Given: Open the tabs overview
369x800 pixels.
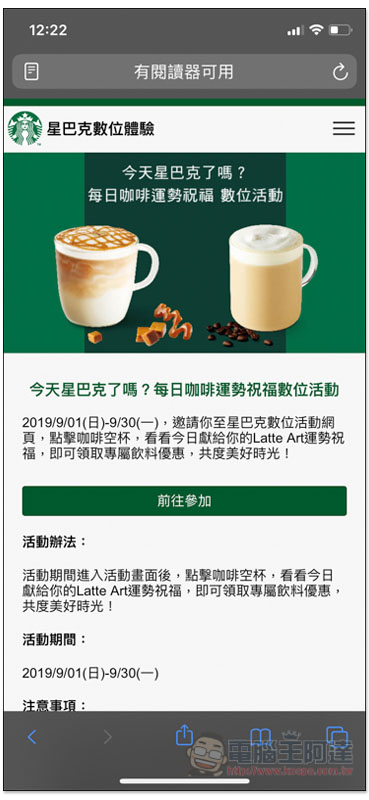Looking at the screenshot, I should click(x=337, y=736).
